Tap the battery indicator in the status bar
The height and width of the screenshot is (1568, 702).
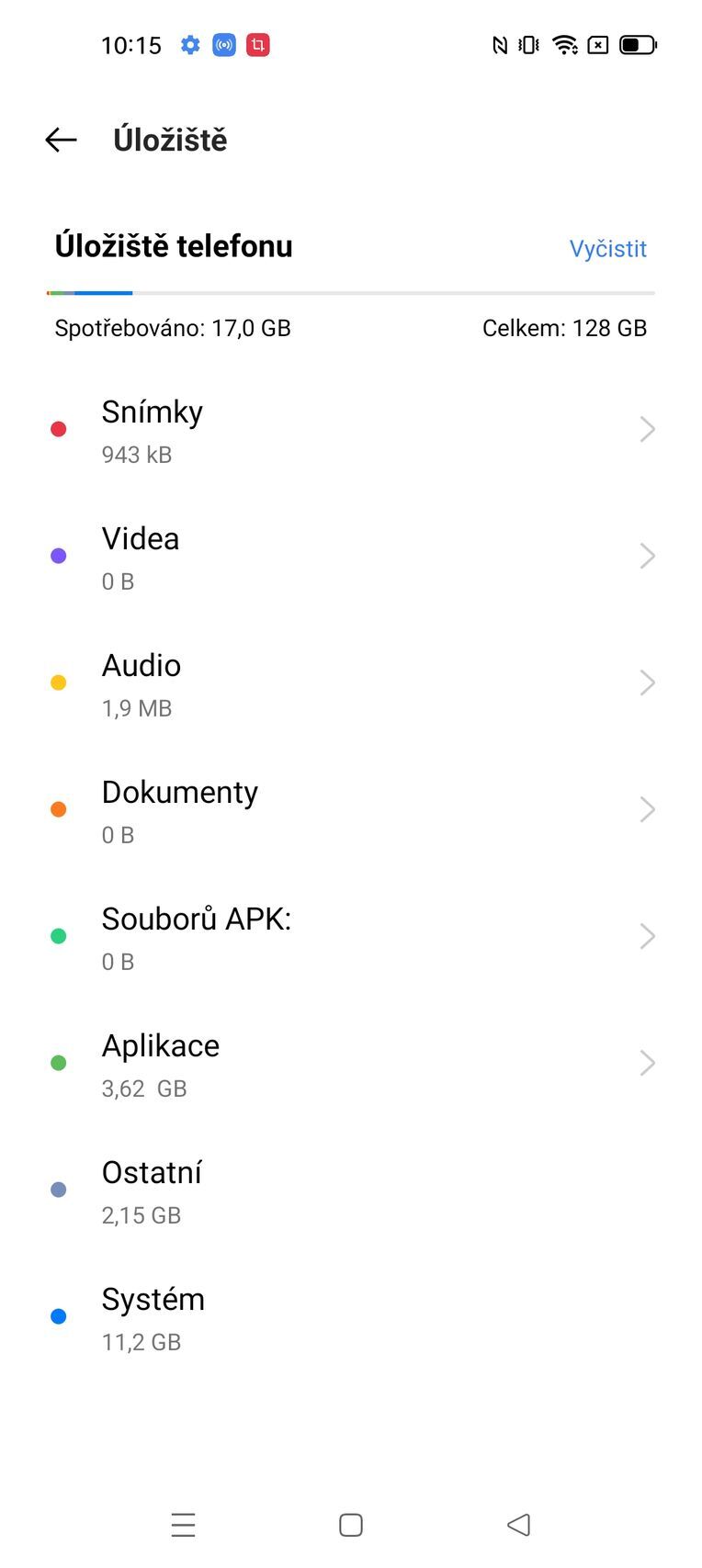pos(634,43)
